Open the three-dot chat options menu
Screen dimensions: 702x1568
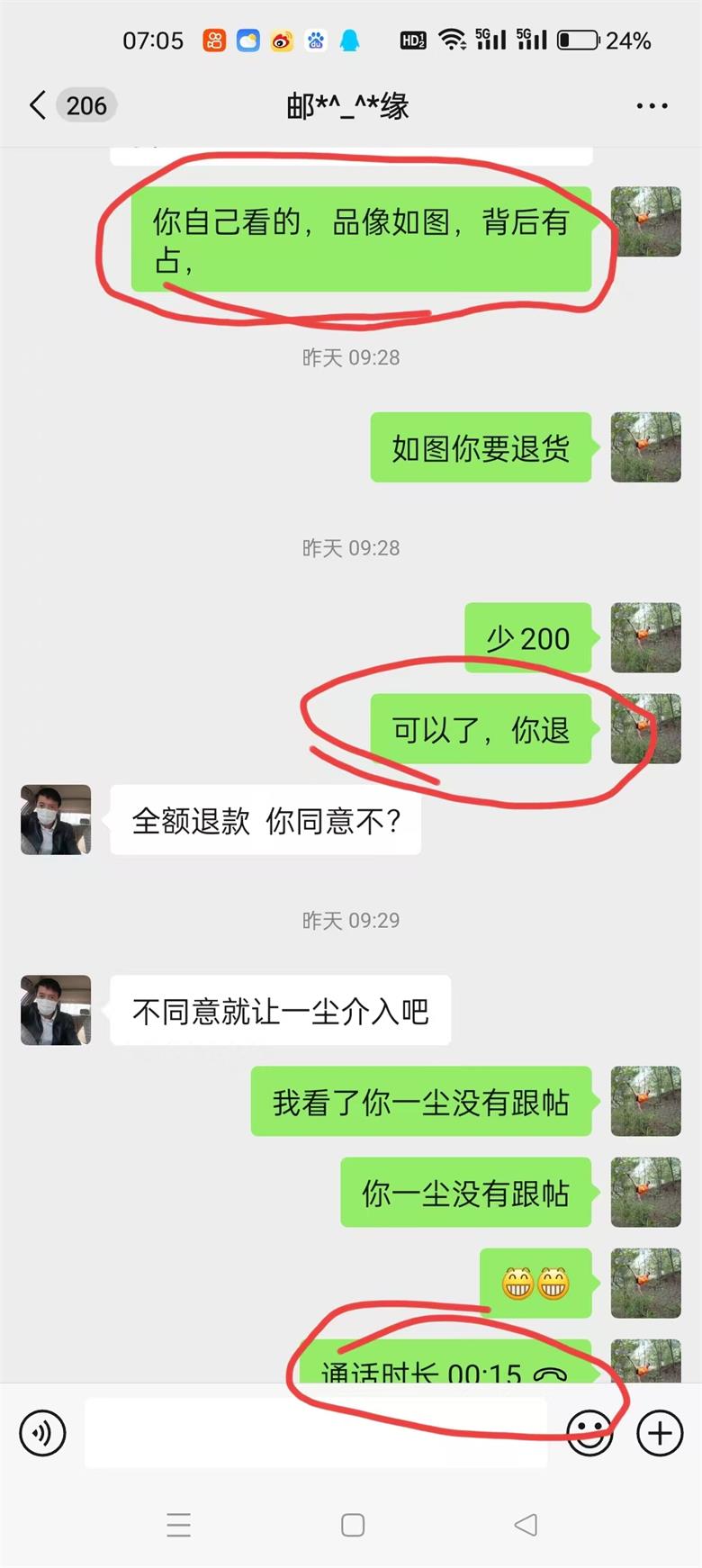coord(652,106)
